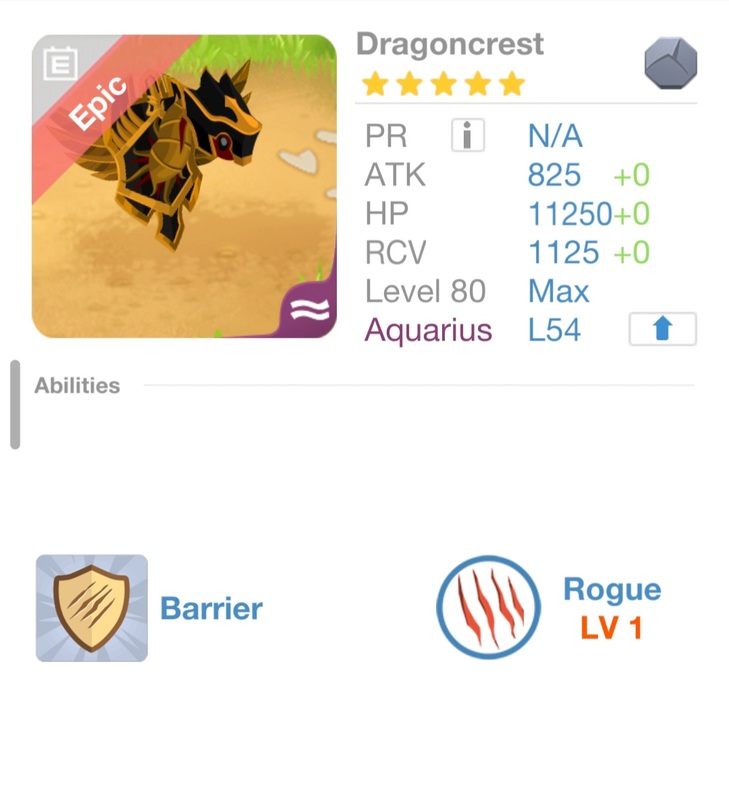Open the PR info icon

pyautogui.click(x=468, y=135)
